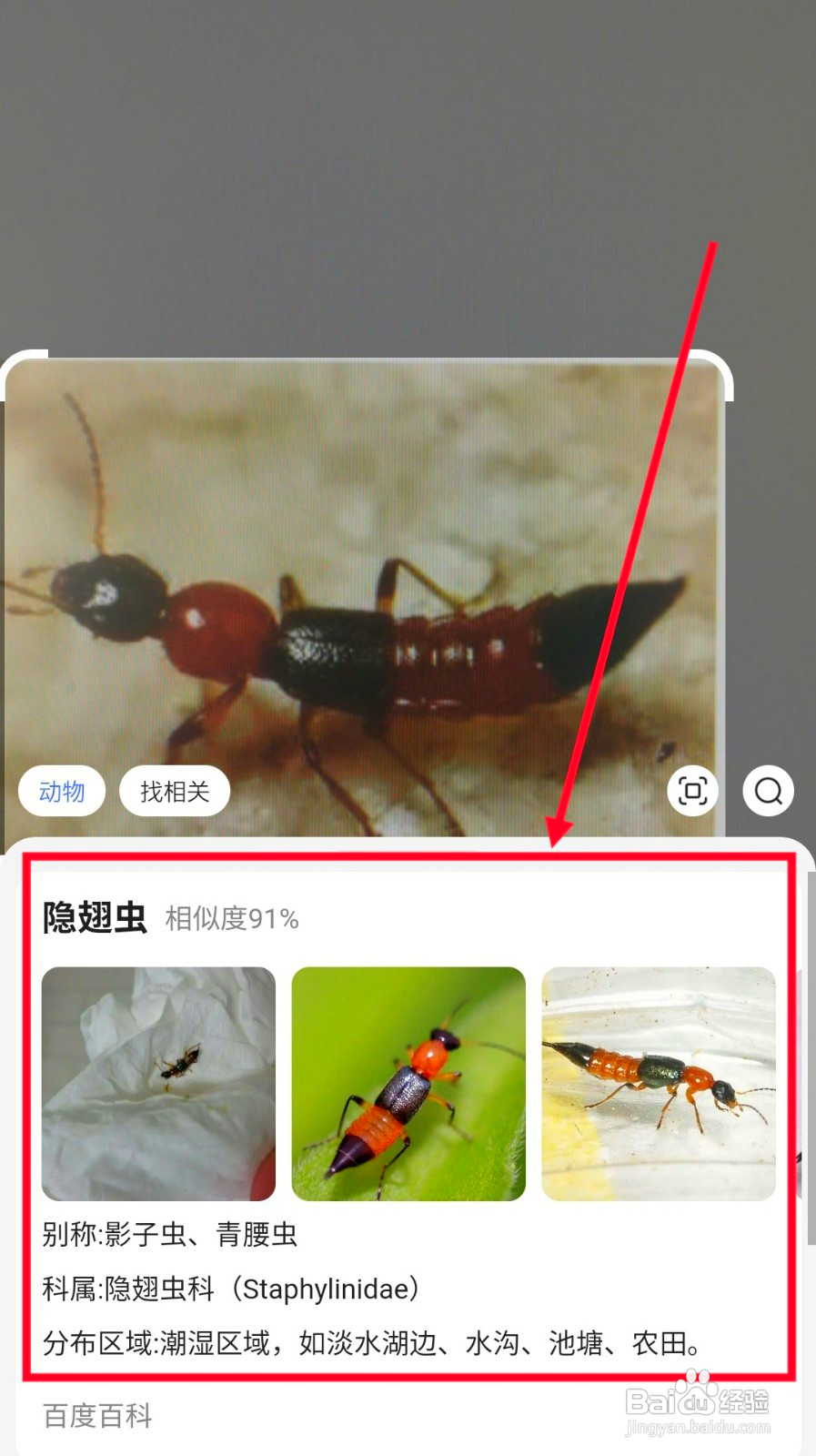Tap the large rove beetle photo

(364, 591)
